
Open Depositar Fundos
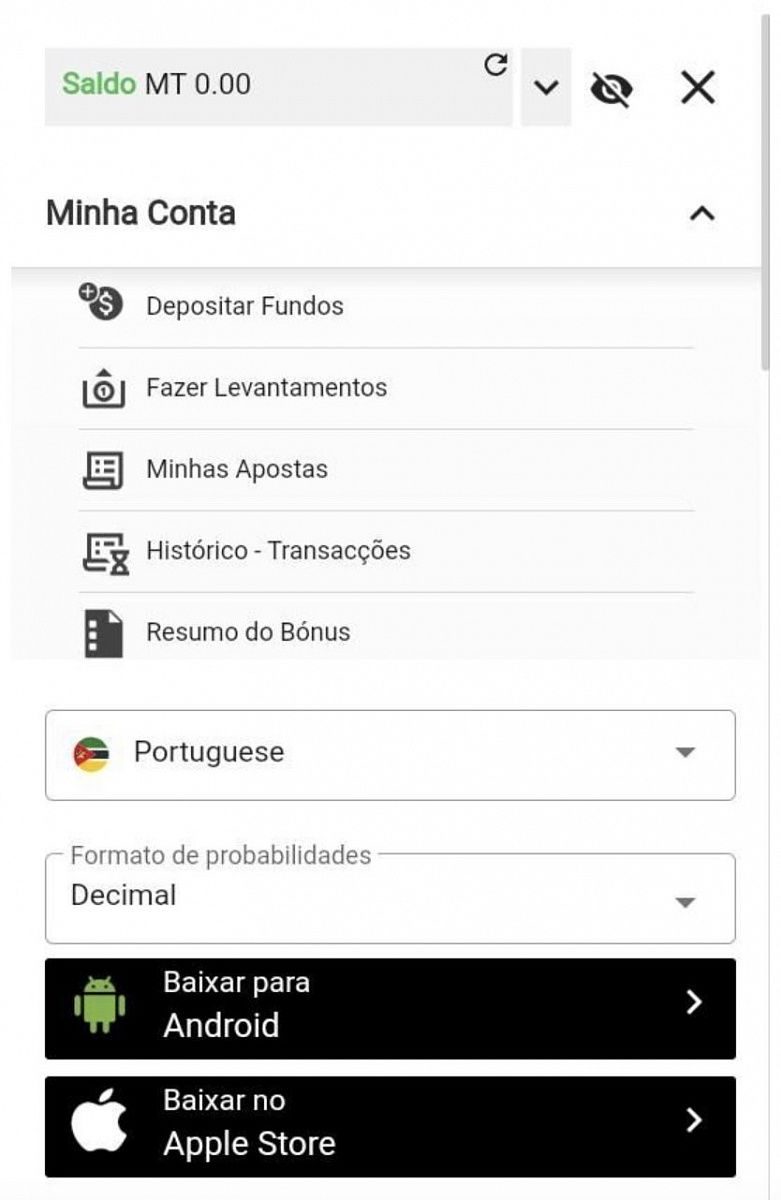click(245, 306)
